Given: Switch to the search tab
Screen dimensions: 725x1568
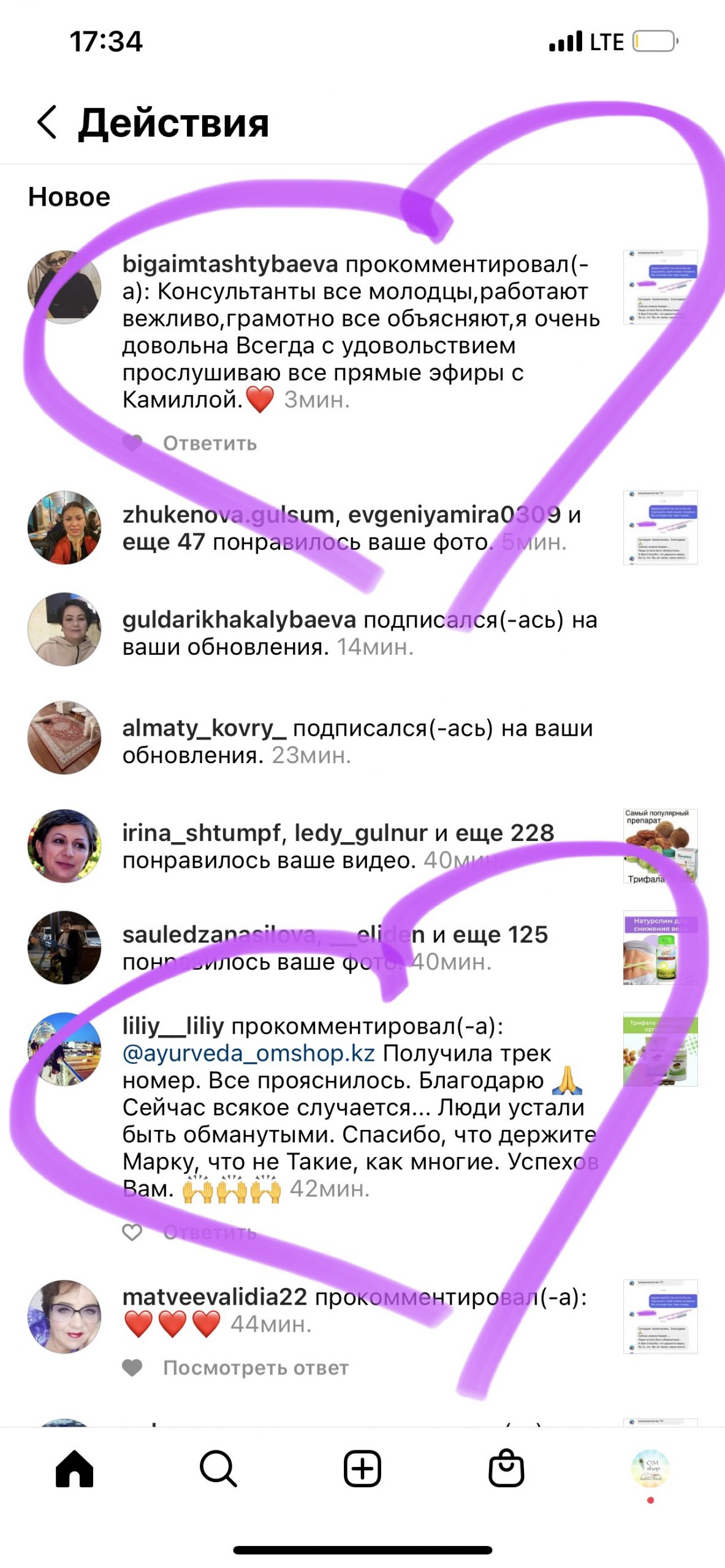Looking at the screenshot, I should point(218,1469).
